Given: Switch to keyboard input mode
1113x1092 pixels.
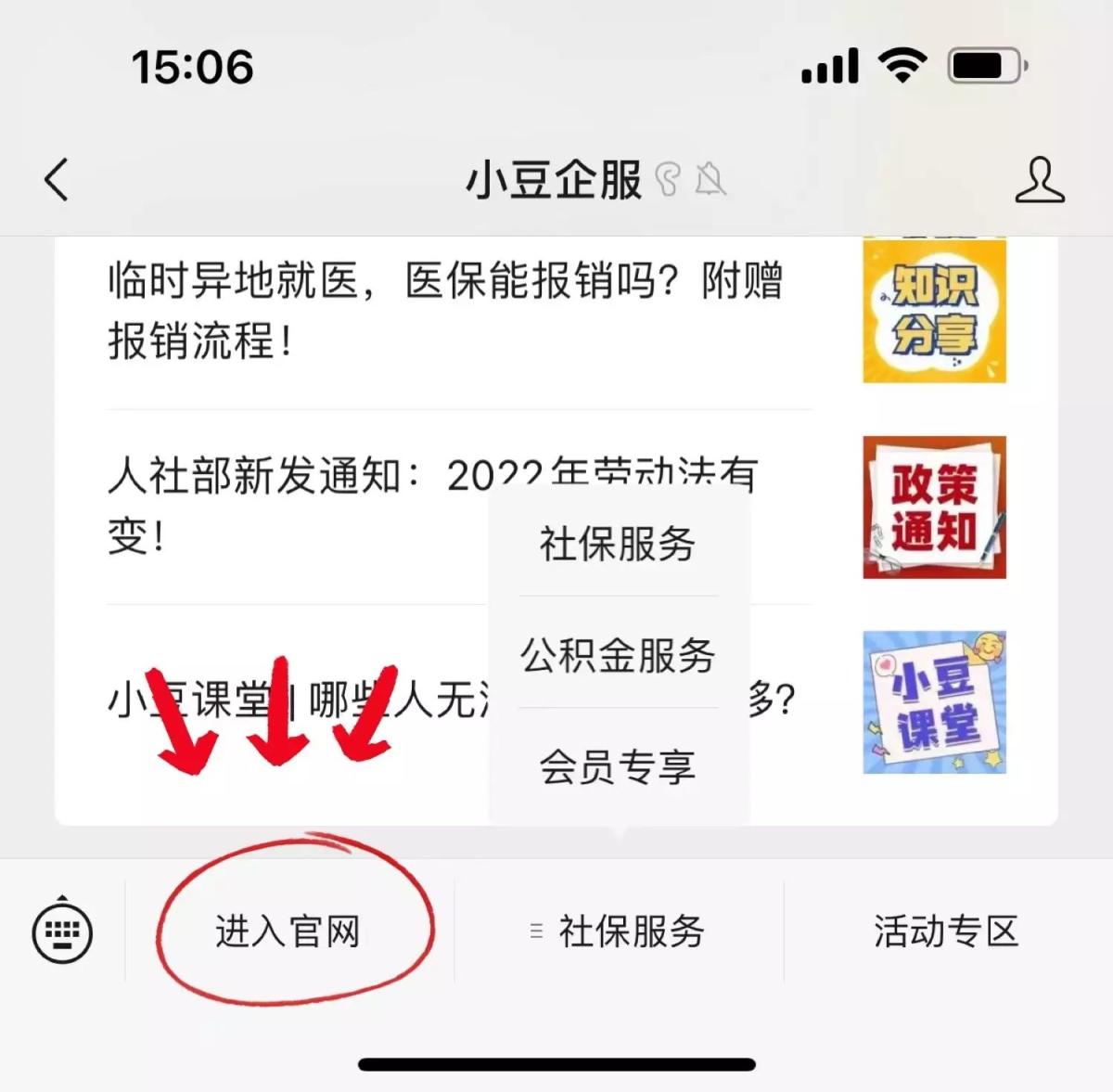Looking at the screenshot, I should 62,931.
